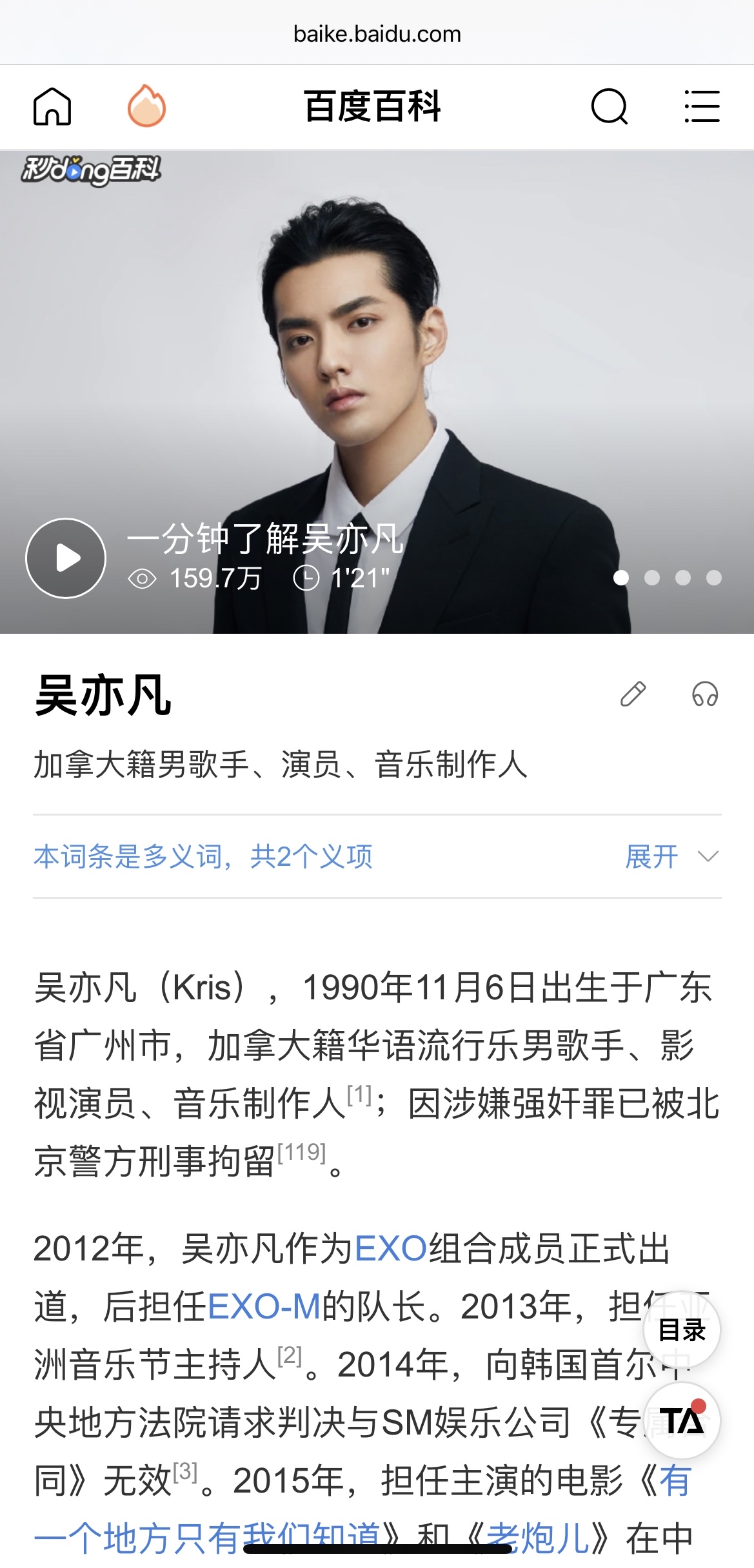Listen to the entry via headphone icon

(x=705, y=694)
